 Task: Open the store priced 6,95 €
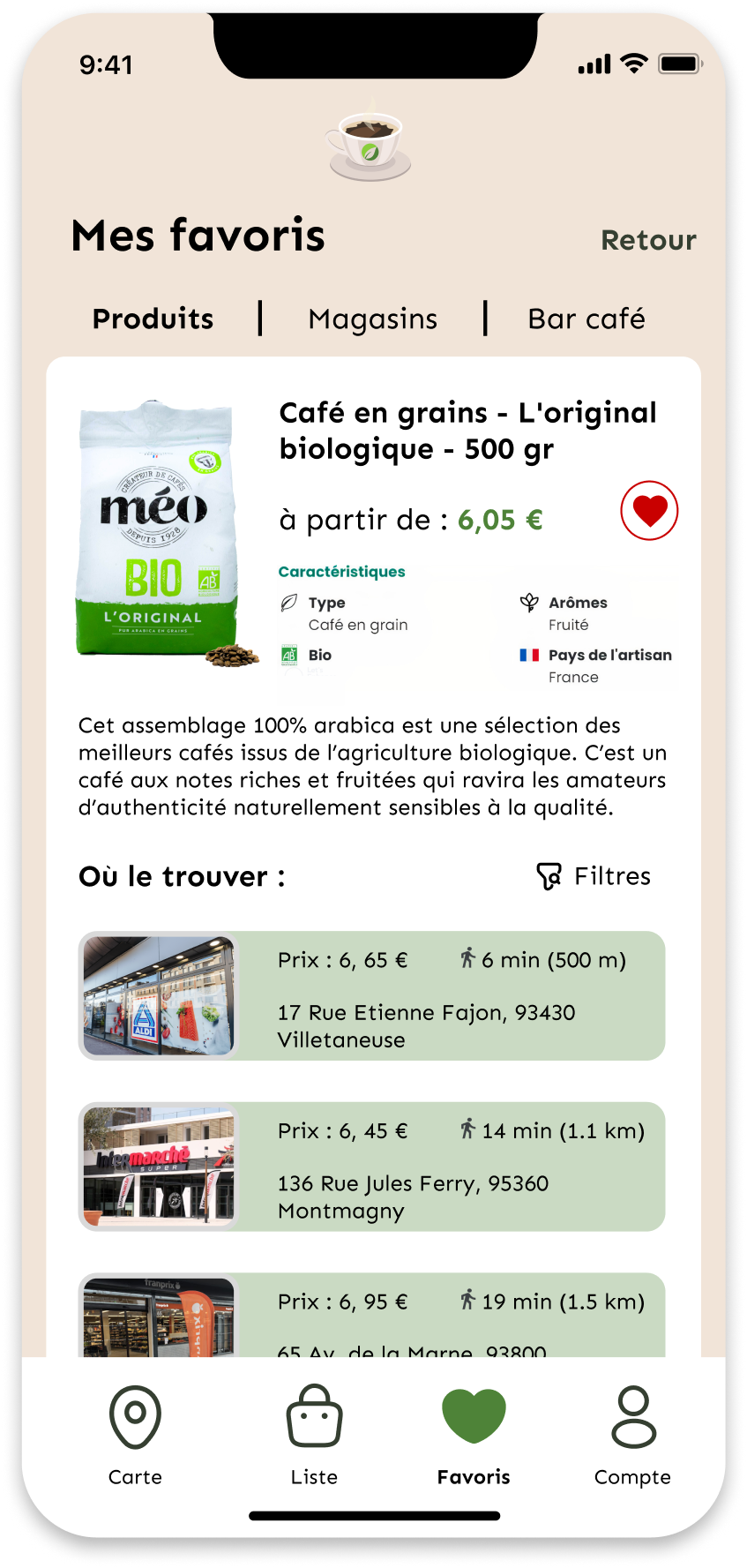point(371,1314)
